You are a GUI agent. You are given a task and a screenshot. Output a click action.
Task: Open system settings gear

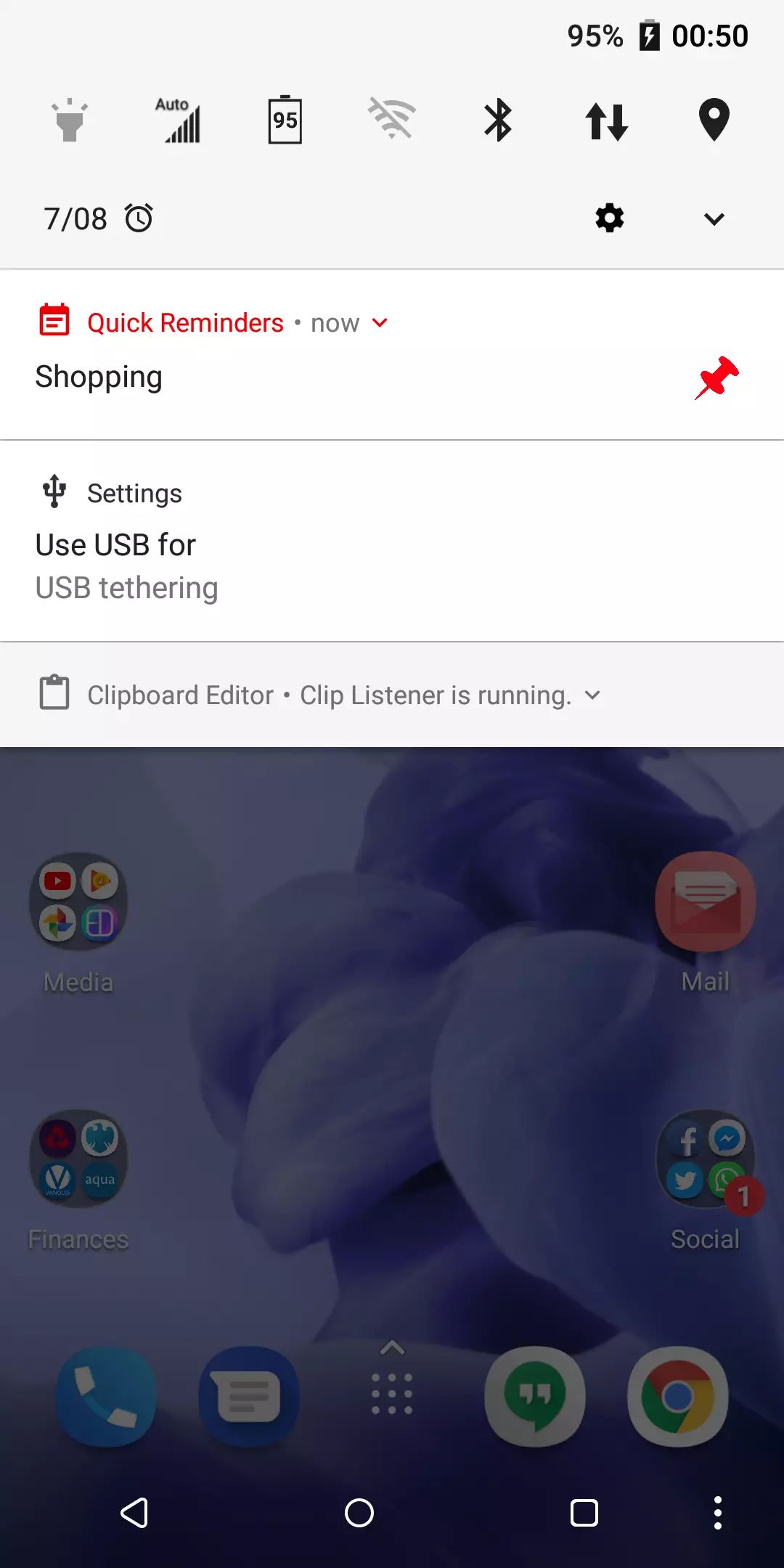click(x=610, y=218)
